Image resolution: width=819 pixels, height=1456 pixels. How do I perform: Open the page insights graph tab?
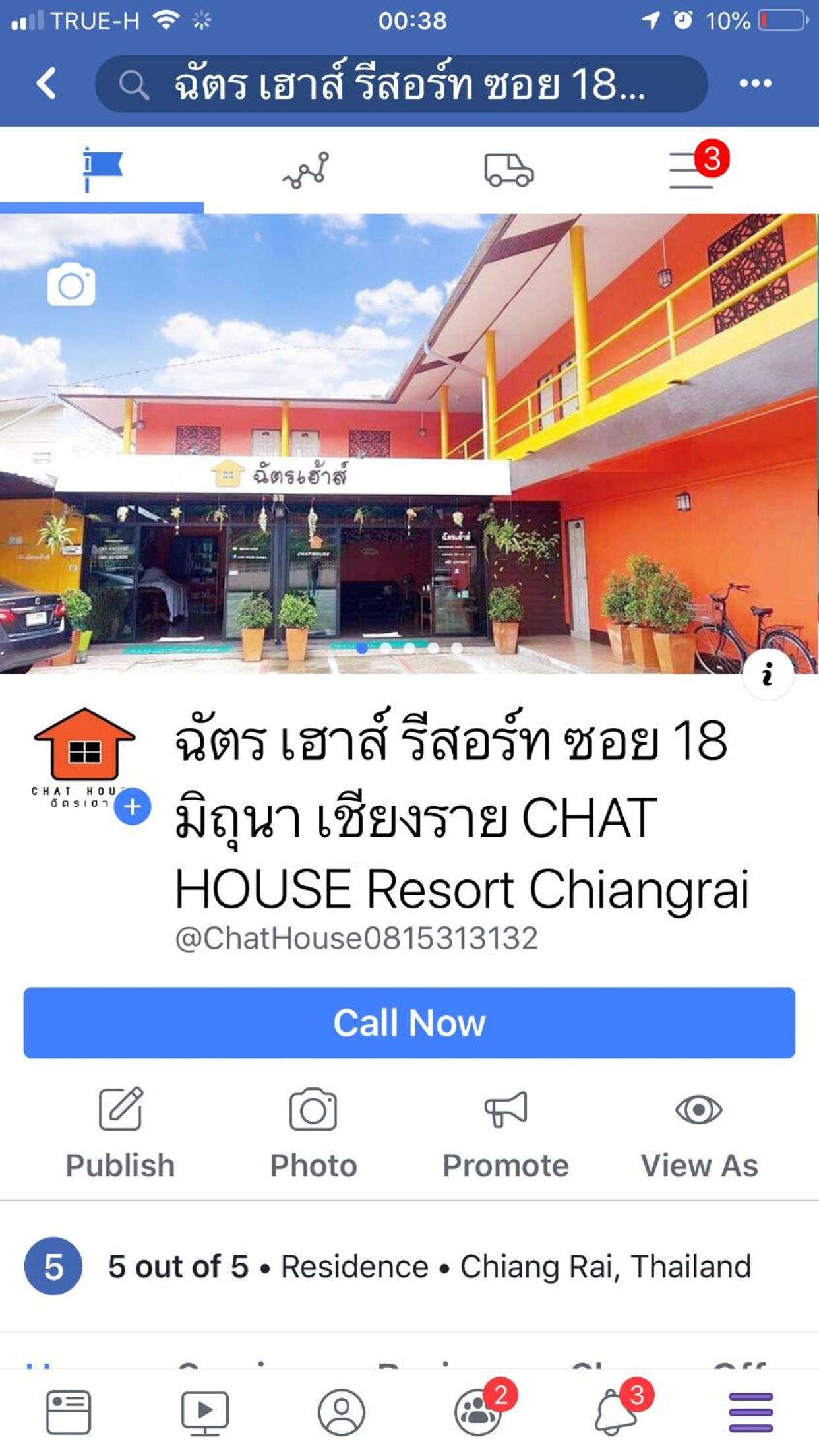(x=306, y=170)
